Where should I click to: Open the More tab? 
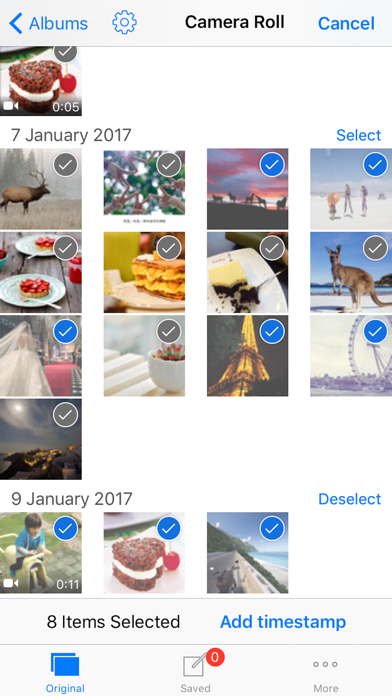[x=326, y=671]
